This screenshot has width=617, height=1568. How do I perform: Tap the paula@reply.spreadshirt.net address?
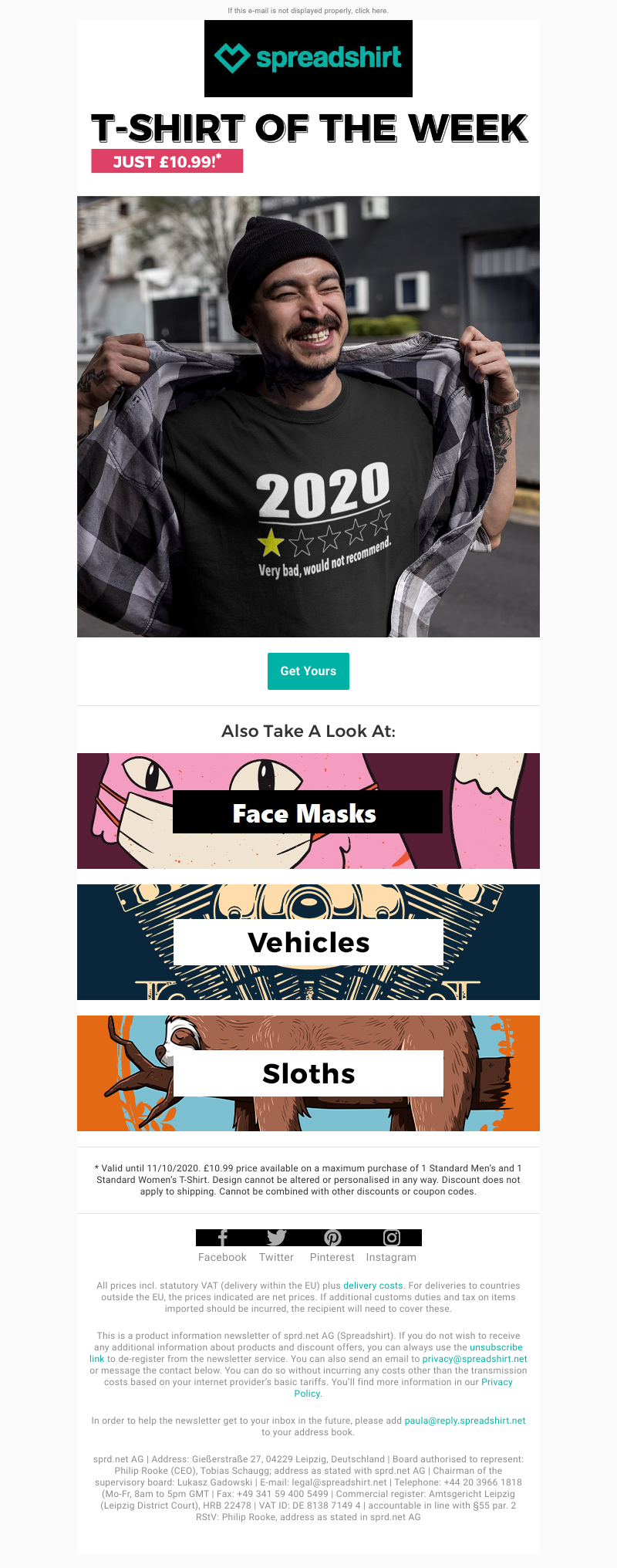pyautogui.click(x=465, y=1421)
